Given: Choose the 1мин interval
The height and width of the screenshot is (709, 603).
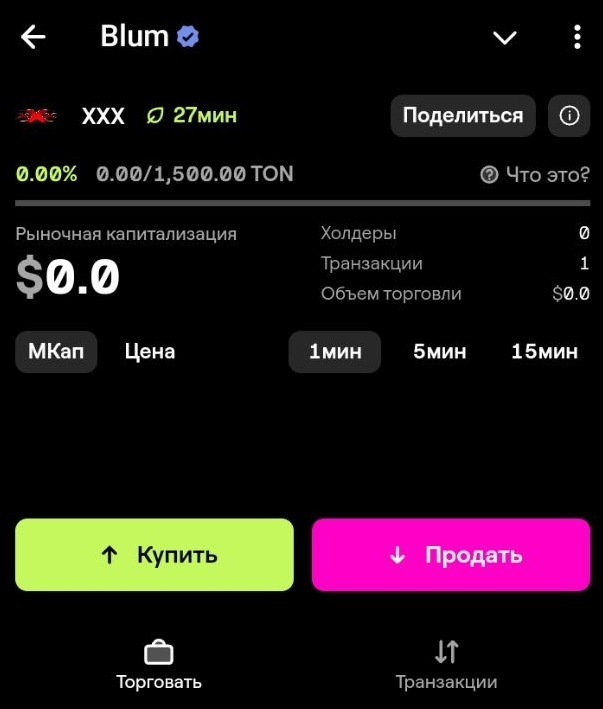Looking at the screenshot, I should tap(335, 352).
